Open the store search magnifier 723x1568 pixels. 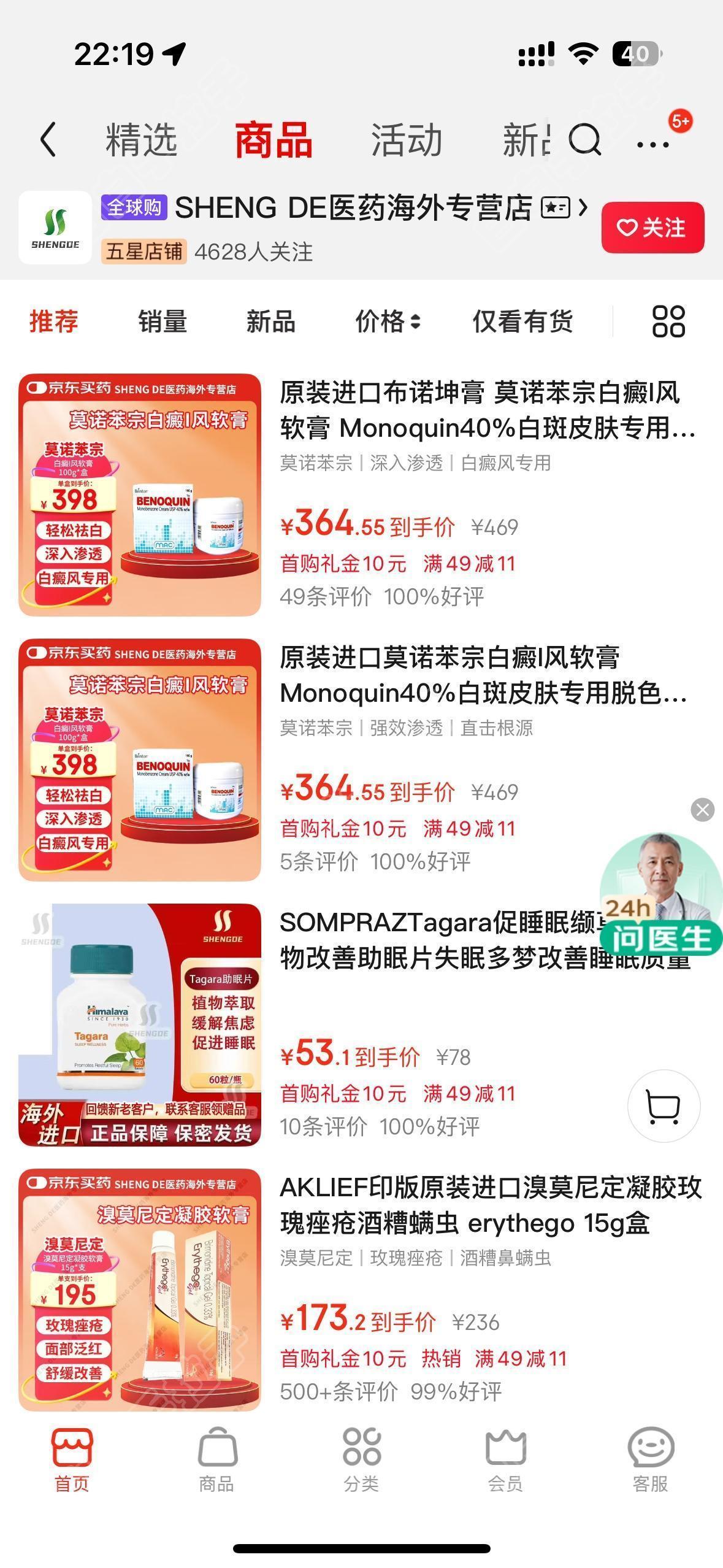click(x=584, y=140)
